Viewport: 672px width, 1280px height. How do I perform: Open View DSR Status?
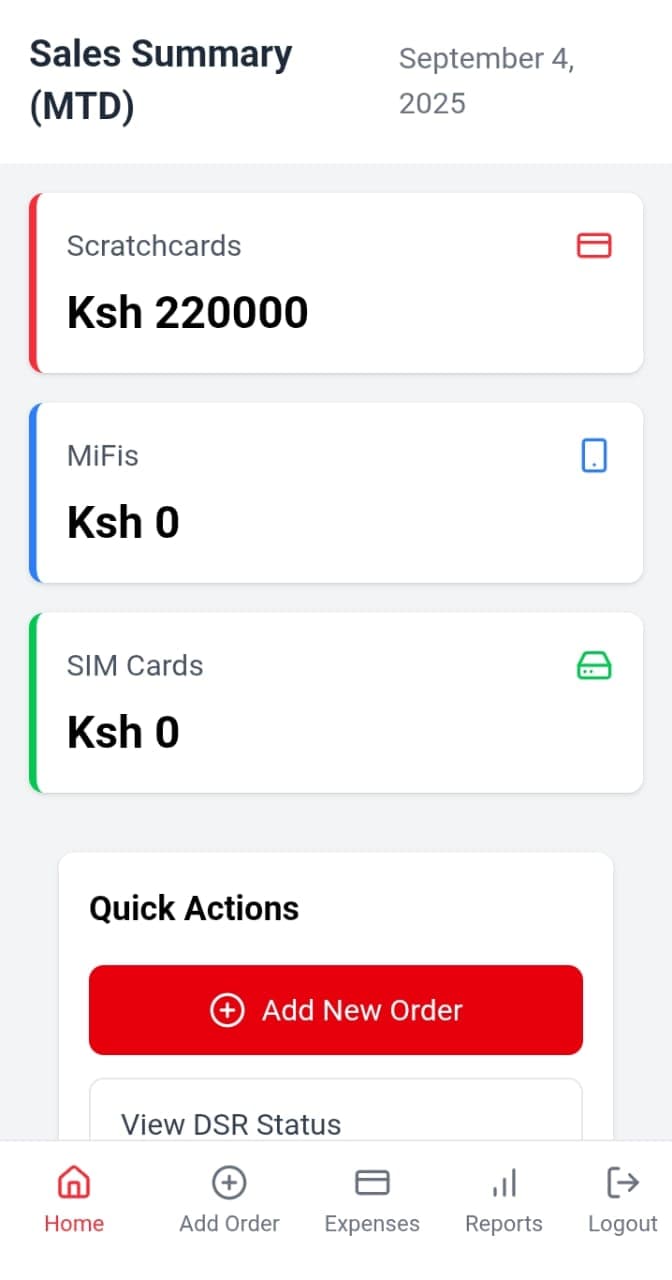(x=336, y=1118)
